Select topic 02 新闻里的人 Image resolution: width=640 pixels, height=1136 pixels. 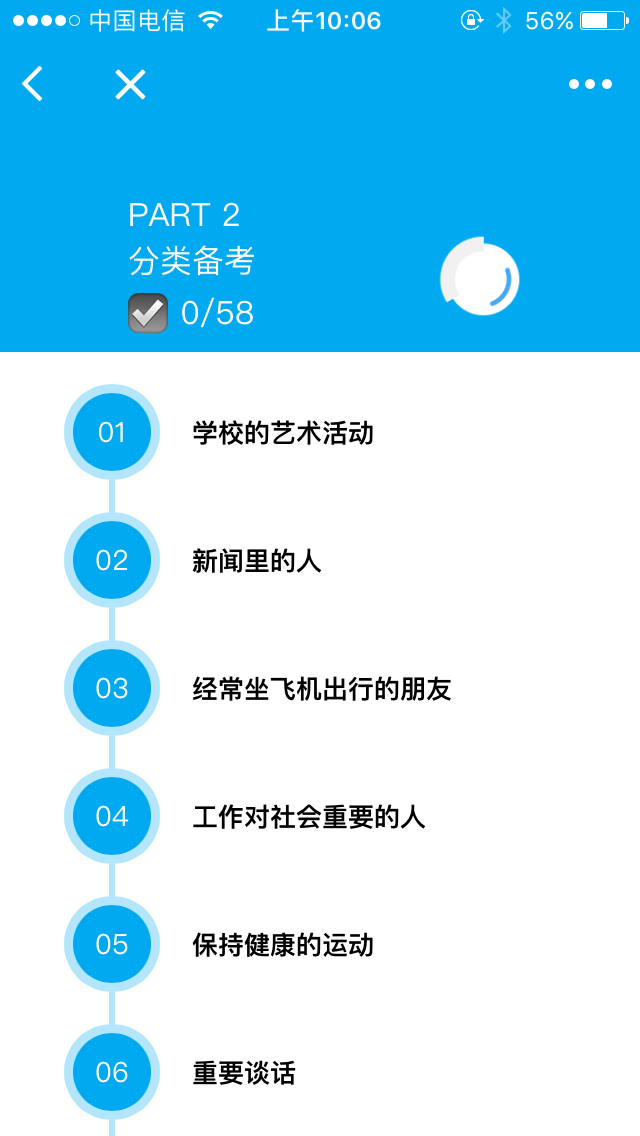[x=256, y=561]
